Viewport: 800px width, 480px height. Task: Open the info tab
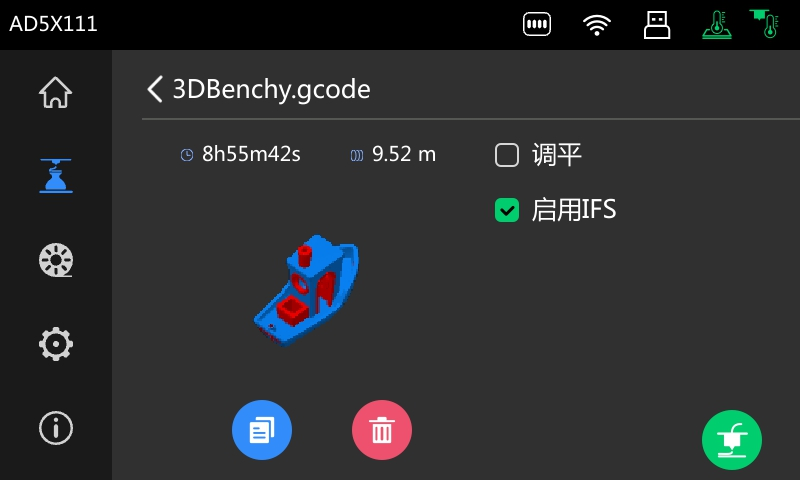click(56, 428)
